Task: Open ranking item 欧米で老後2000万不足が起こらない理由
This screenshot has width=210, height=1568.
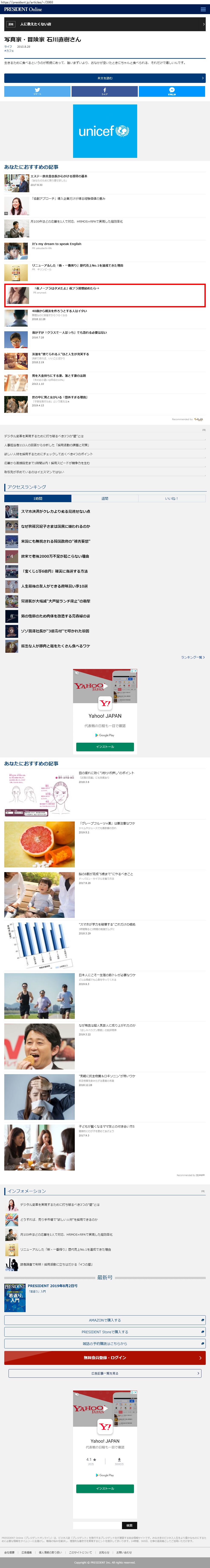Action: click(x=55, y=556)
